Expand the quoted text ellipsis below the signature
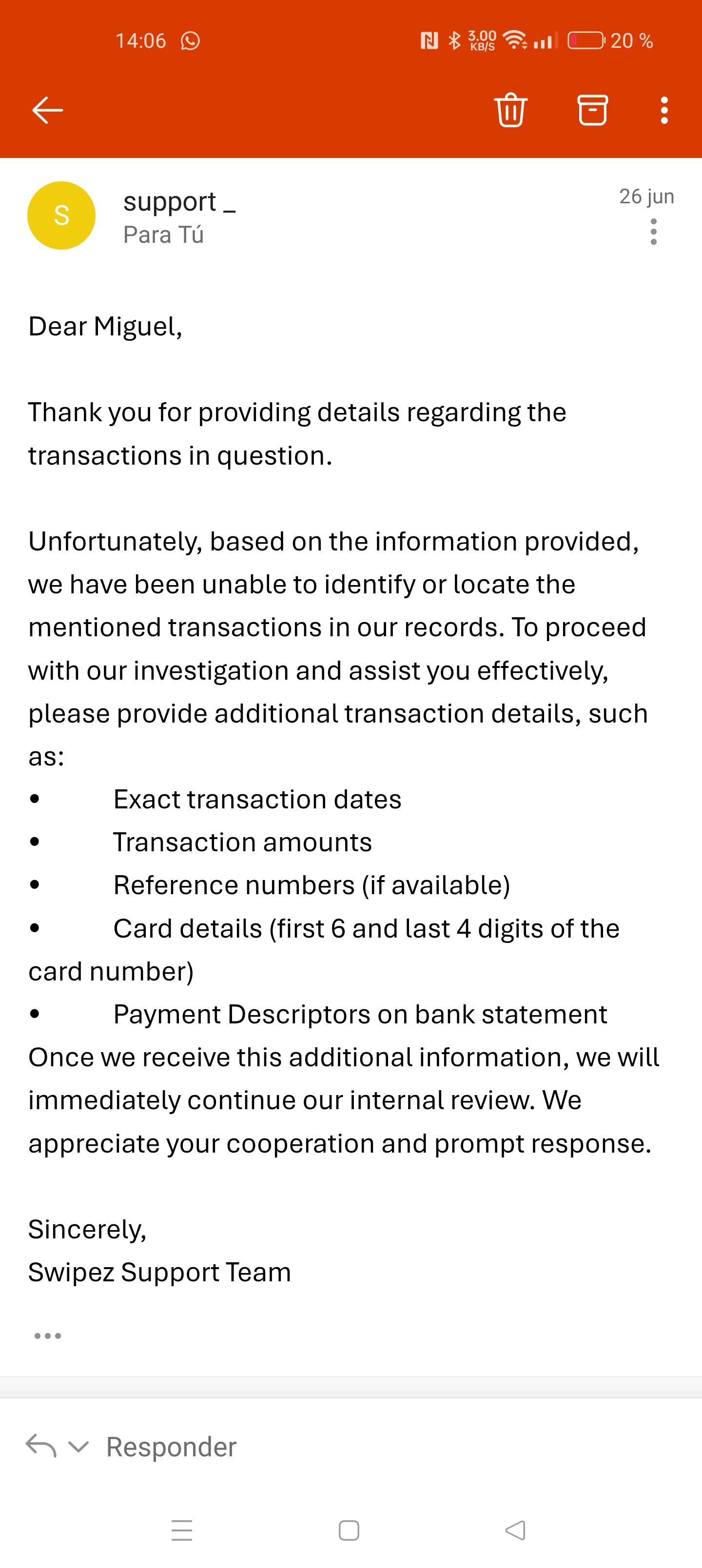Screen dimensions: 702x1568 (47, 1336)
